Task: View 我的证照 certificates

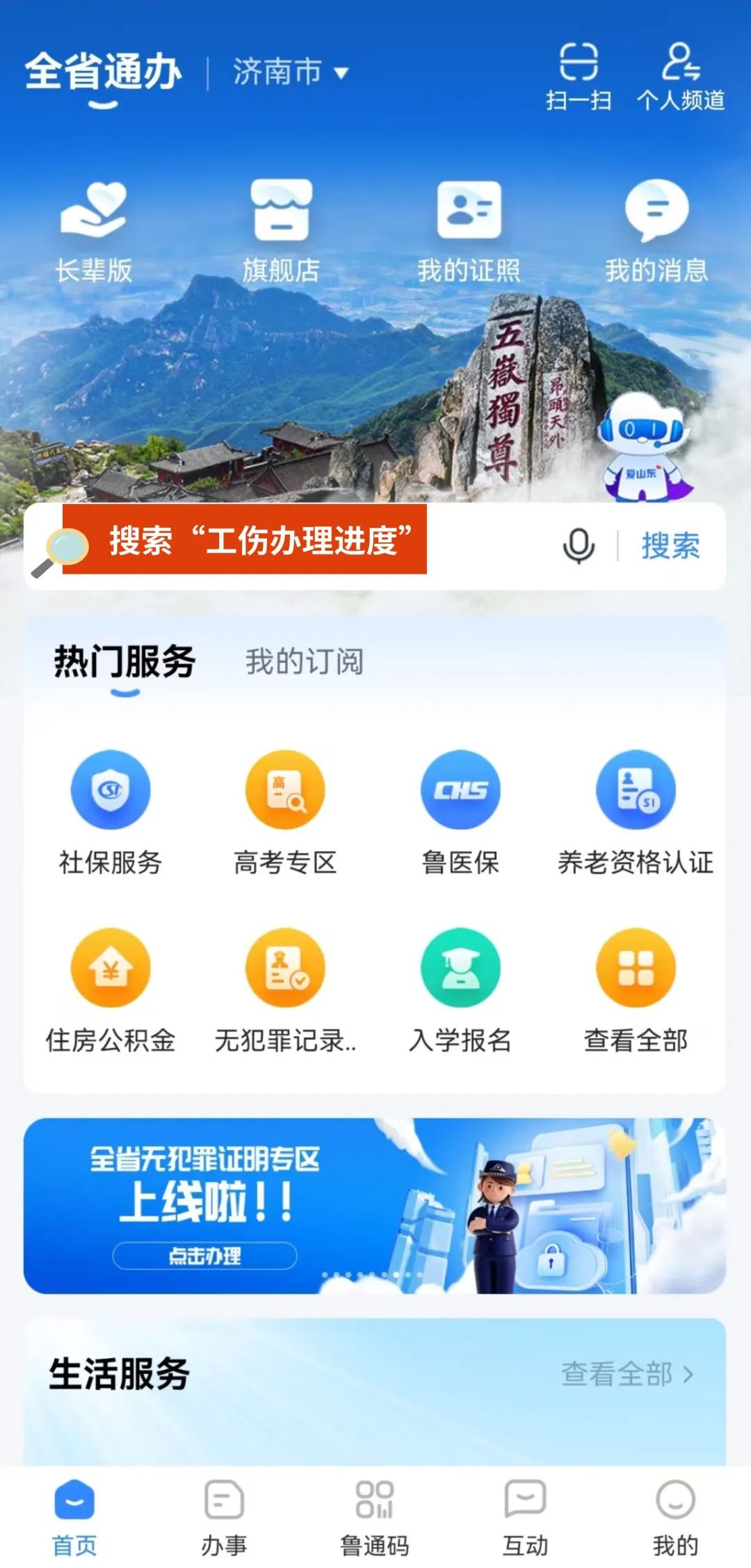Action: (469, 230)
